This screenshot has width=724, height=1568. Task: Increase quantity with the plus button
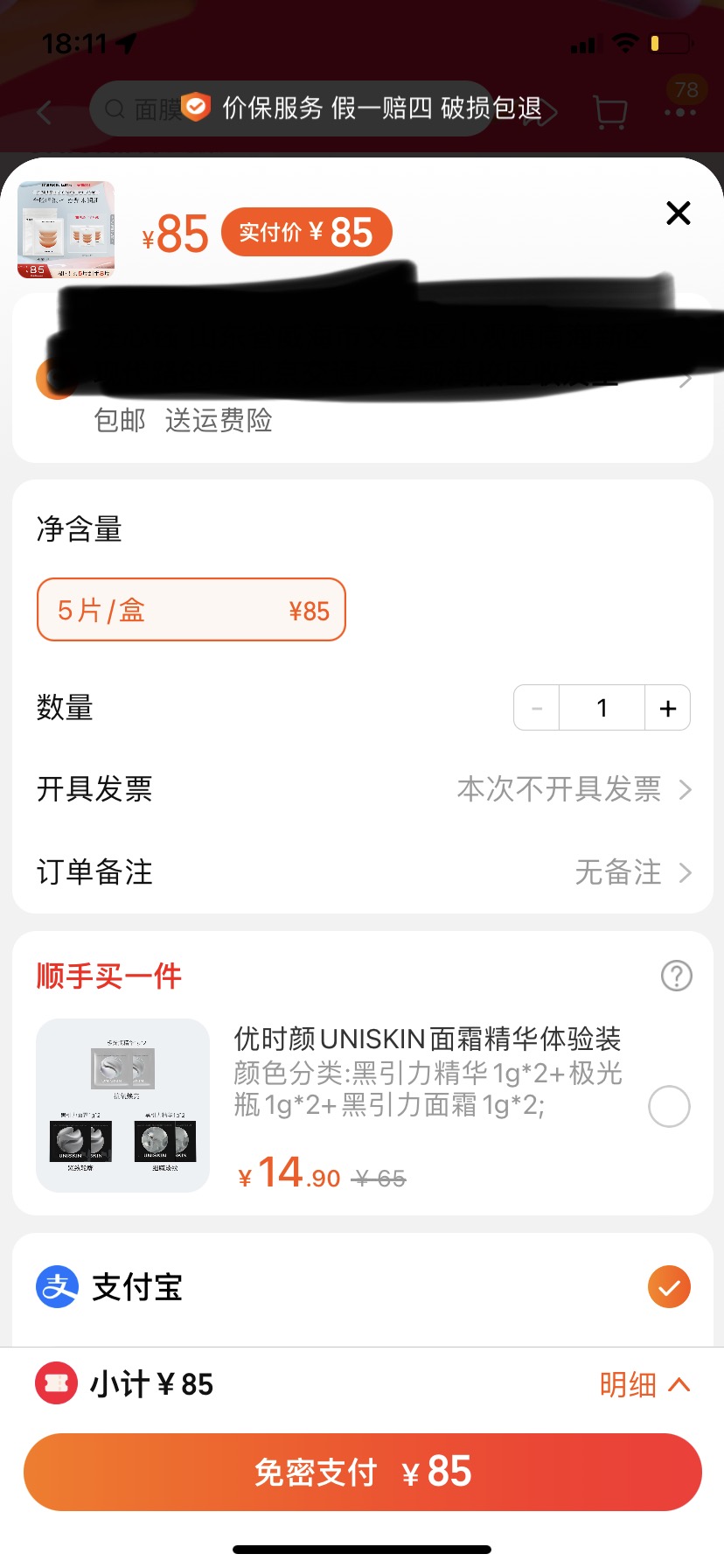pyautogui.click(x=668, y=708)
